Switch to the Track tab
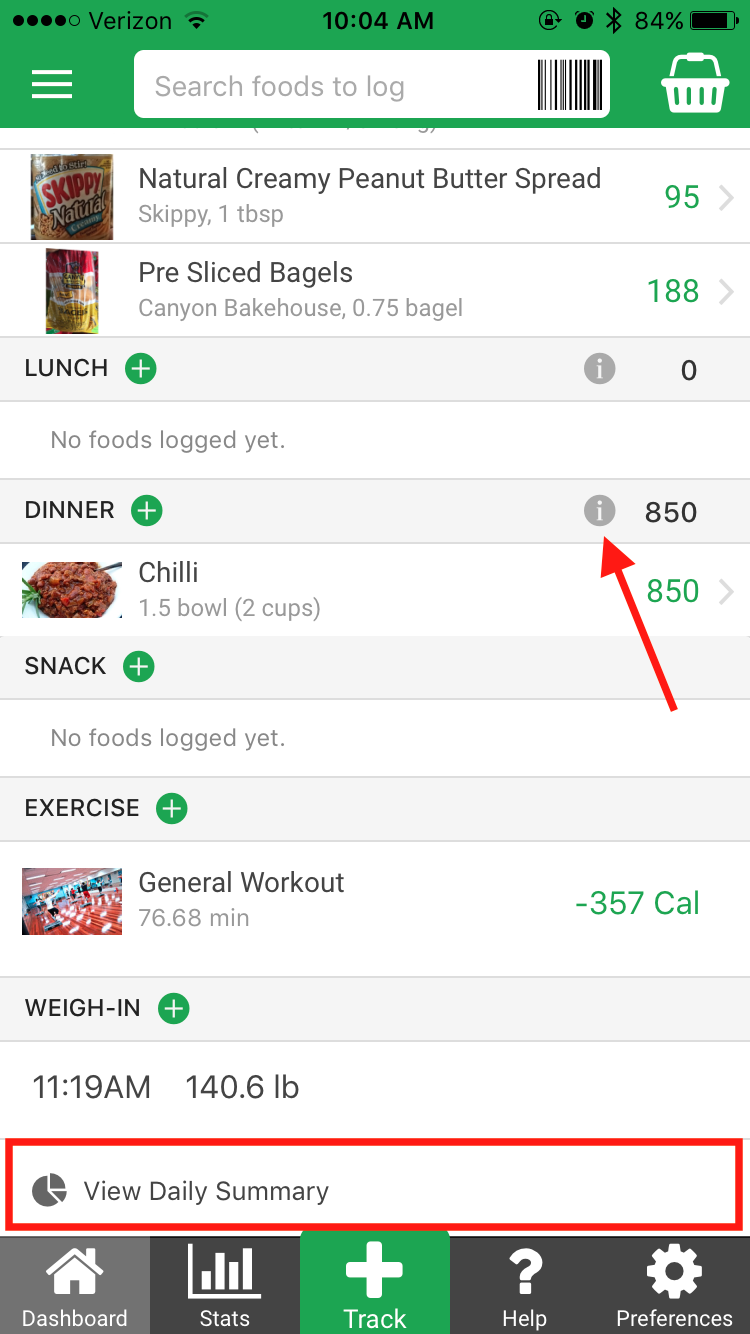The width and height of the screenshot is (750, 1334). coord(374,1285)
